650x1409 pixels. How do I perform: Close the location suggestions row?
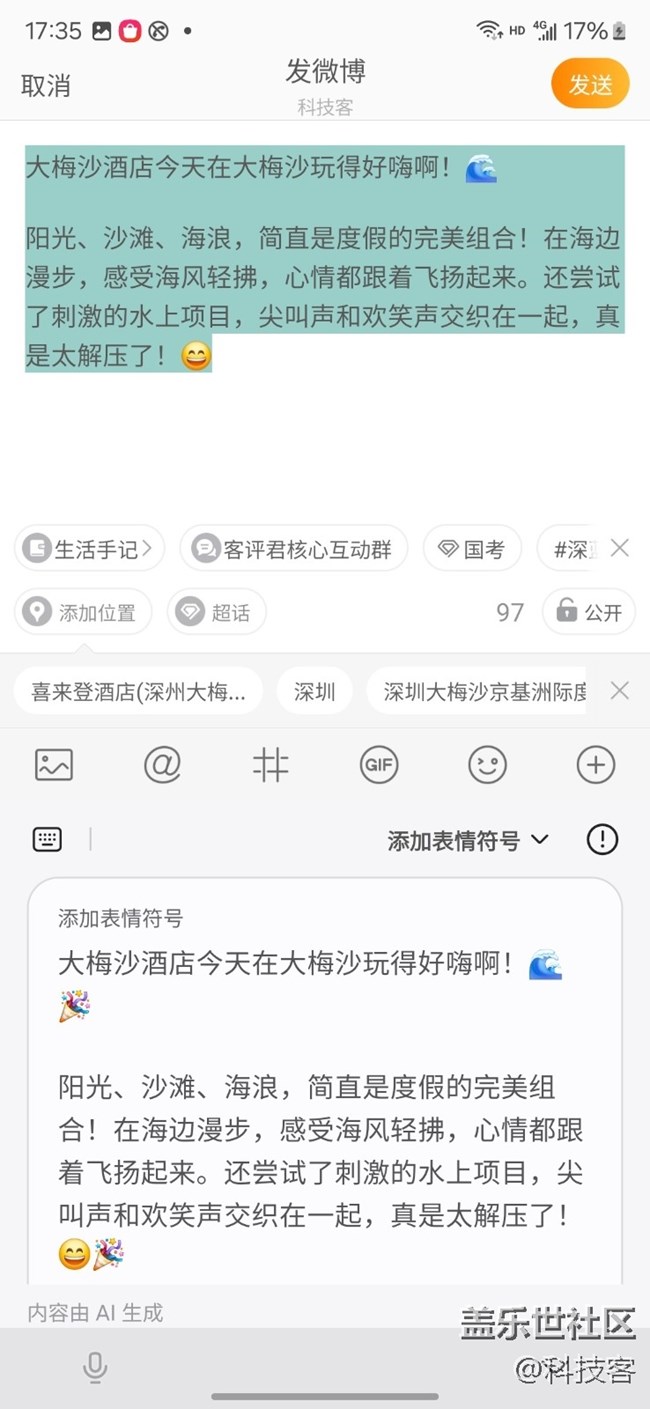tap(620, 690)
